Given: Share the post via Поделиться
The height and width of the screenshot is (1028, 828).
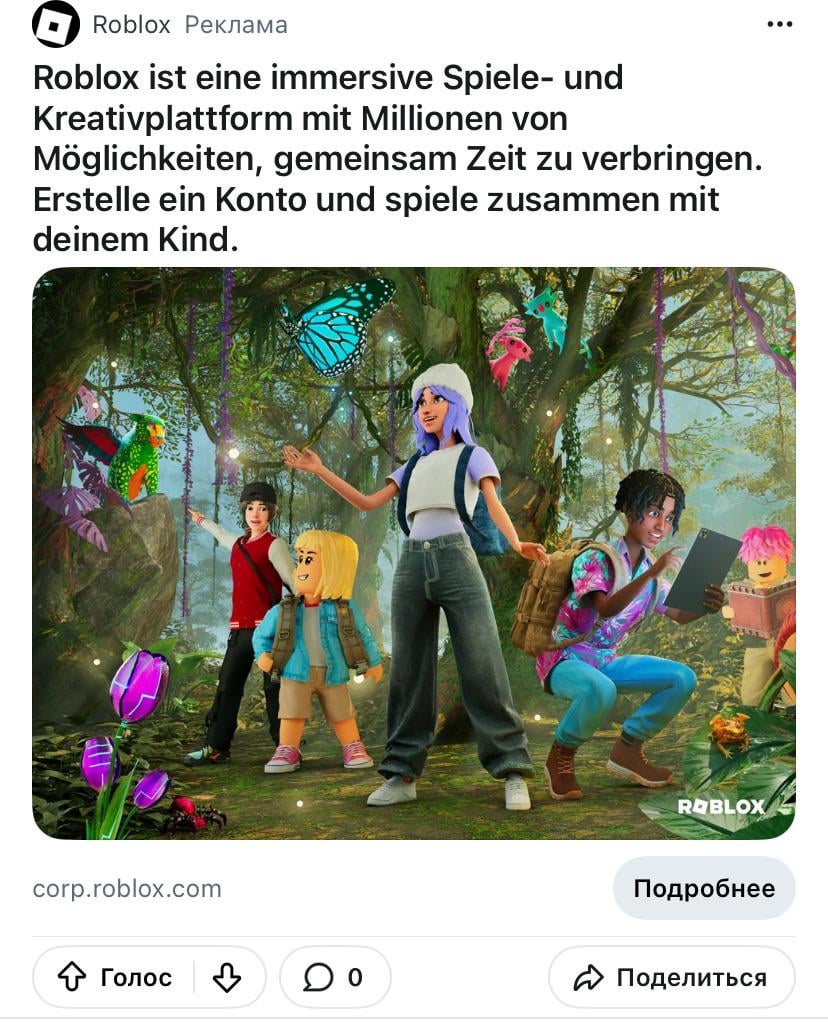Looking at the screenshot, I should [672, 977].
